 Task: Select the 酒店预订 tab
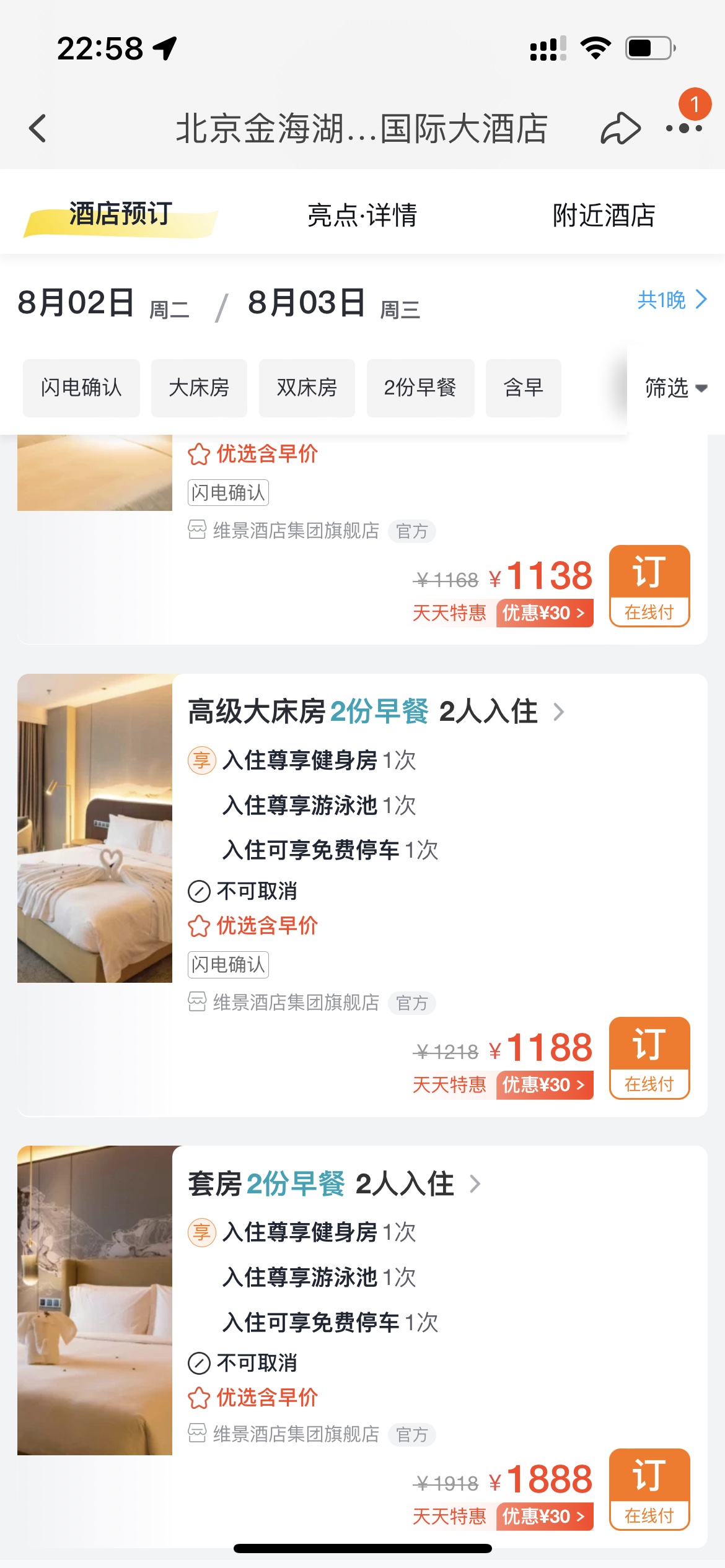click(120, 215)
